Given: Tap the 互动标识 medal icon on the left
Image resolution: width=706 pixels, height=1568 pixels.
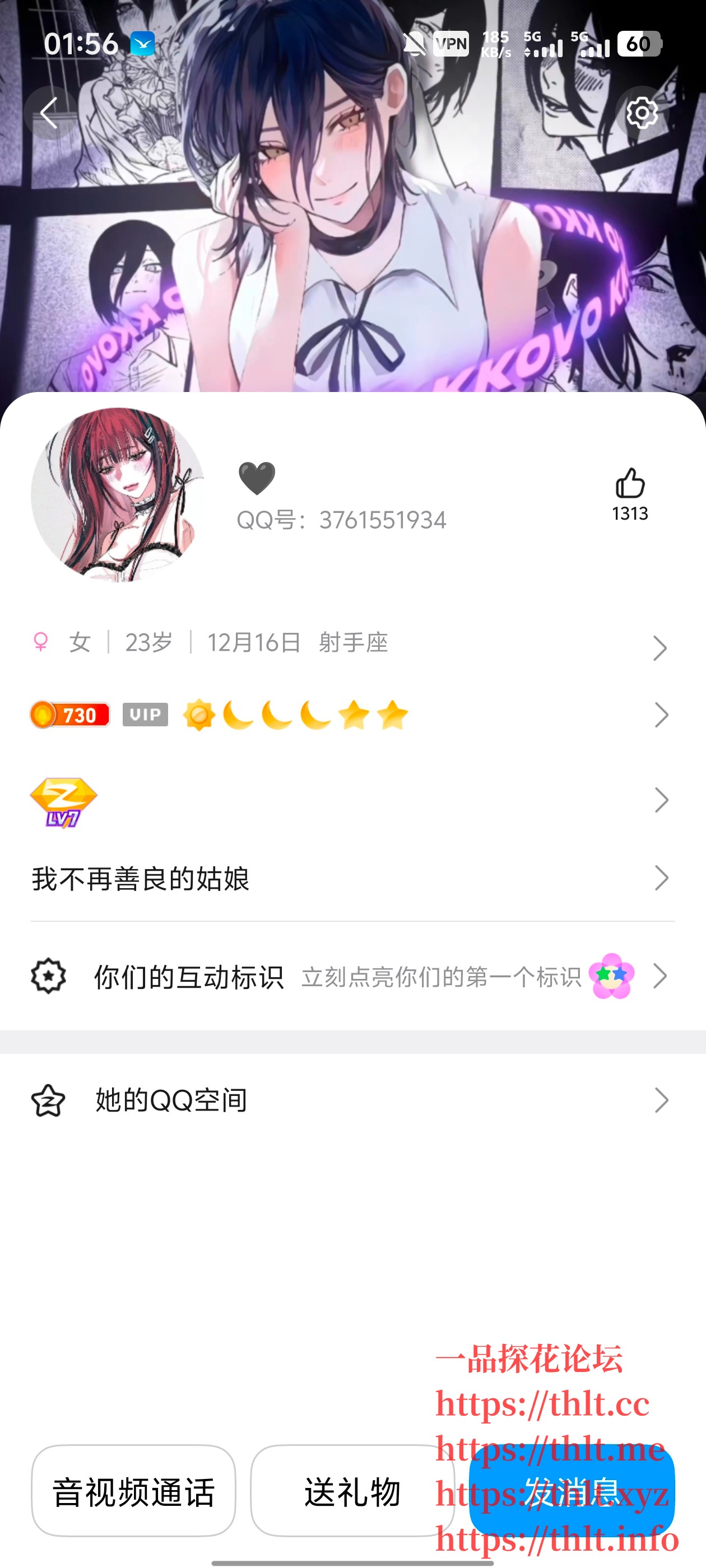Looking at the screenshot, I should tap(48, 974).
